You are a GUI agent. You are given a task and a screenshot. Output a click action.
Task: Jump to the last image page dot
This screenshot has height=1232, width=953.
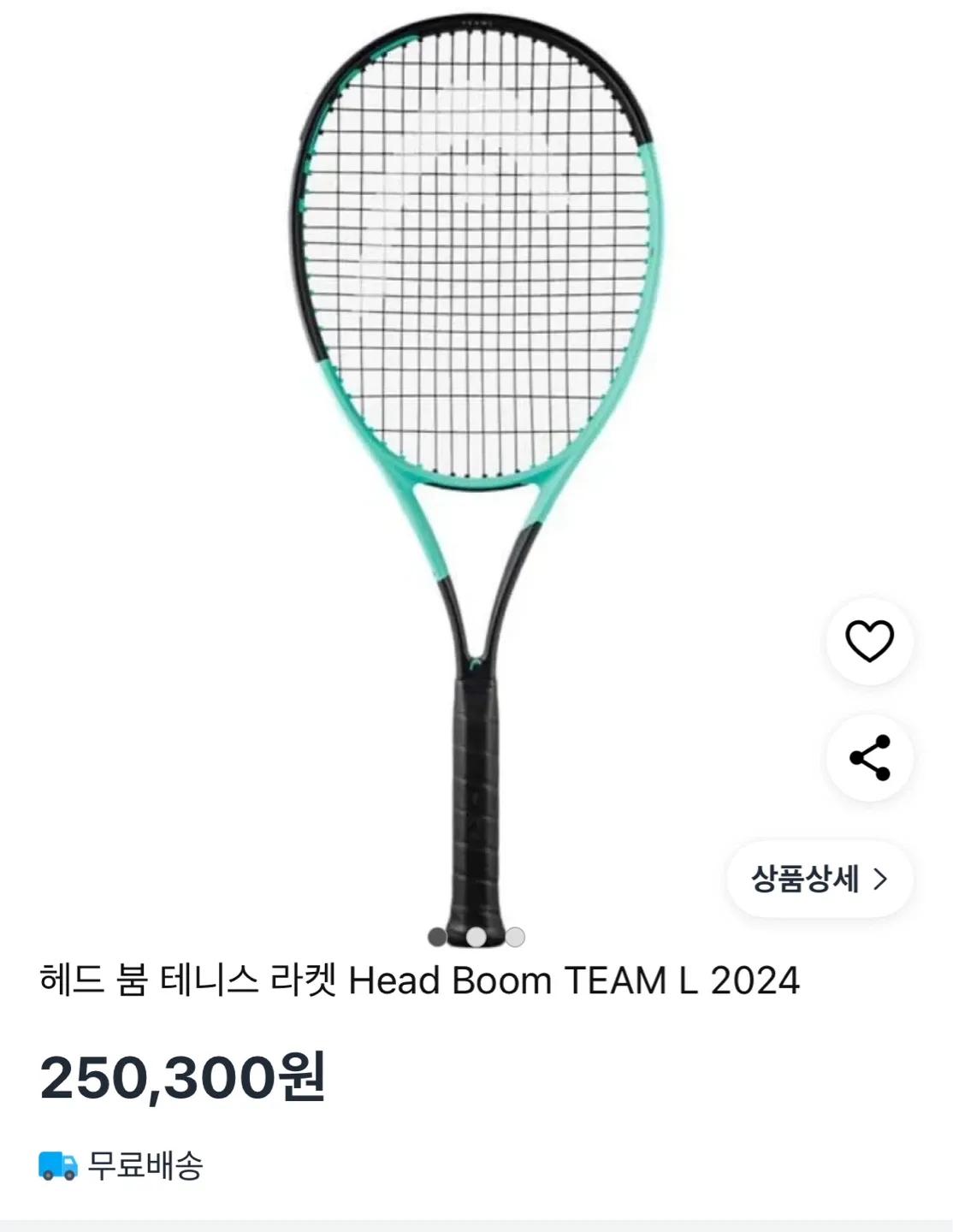point(515,937)
